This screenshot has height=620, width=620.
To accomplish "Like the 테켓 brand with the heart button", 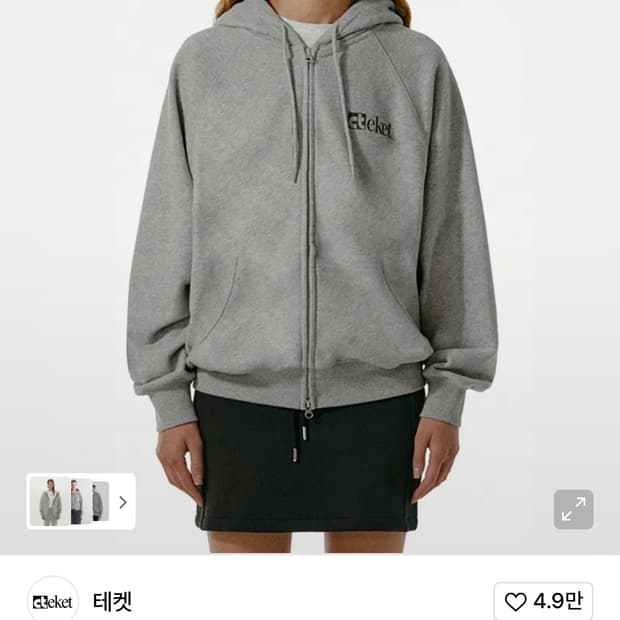I will (x=543, y=601).
